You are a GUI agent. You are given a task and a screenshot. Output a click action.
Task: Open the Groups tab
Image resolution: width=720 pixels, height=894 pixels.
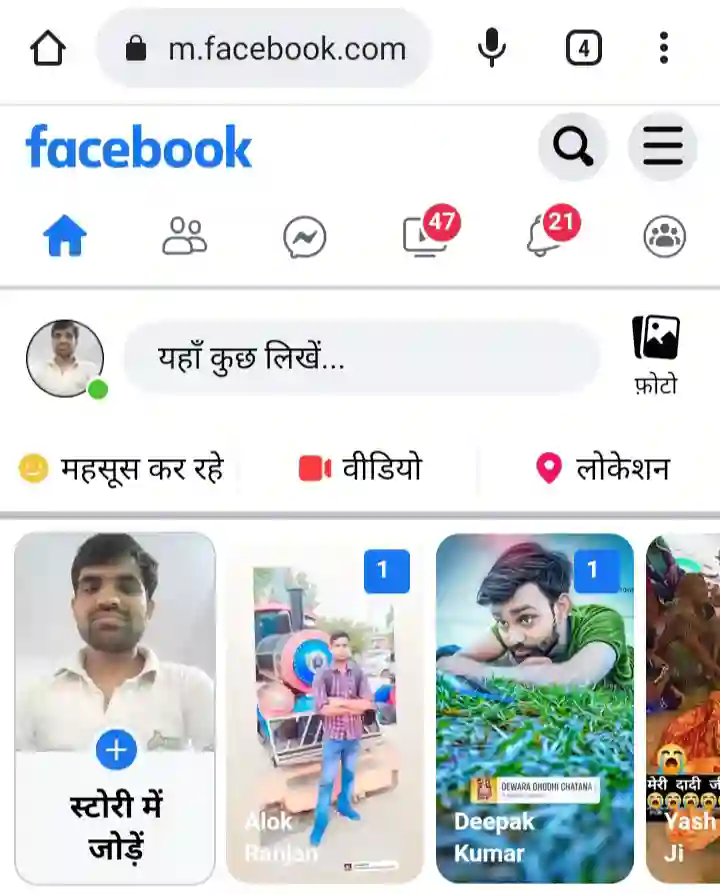click(665, 238)
